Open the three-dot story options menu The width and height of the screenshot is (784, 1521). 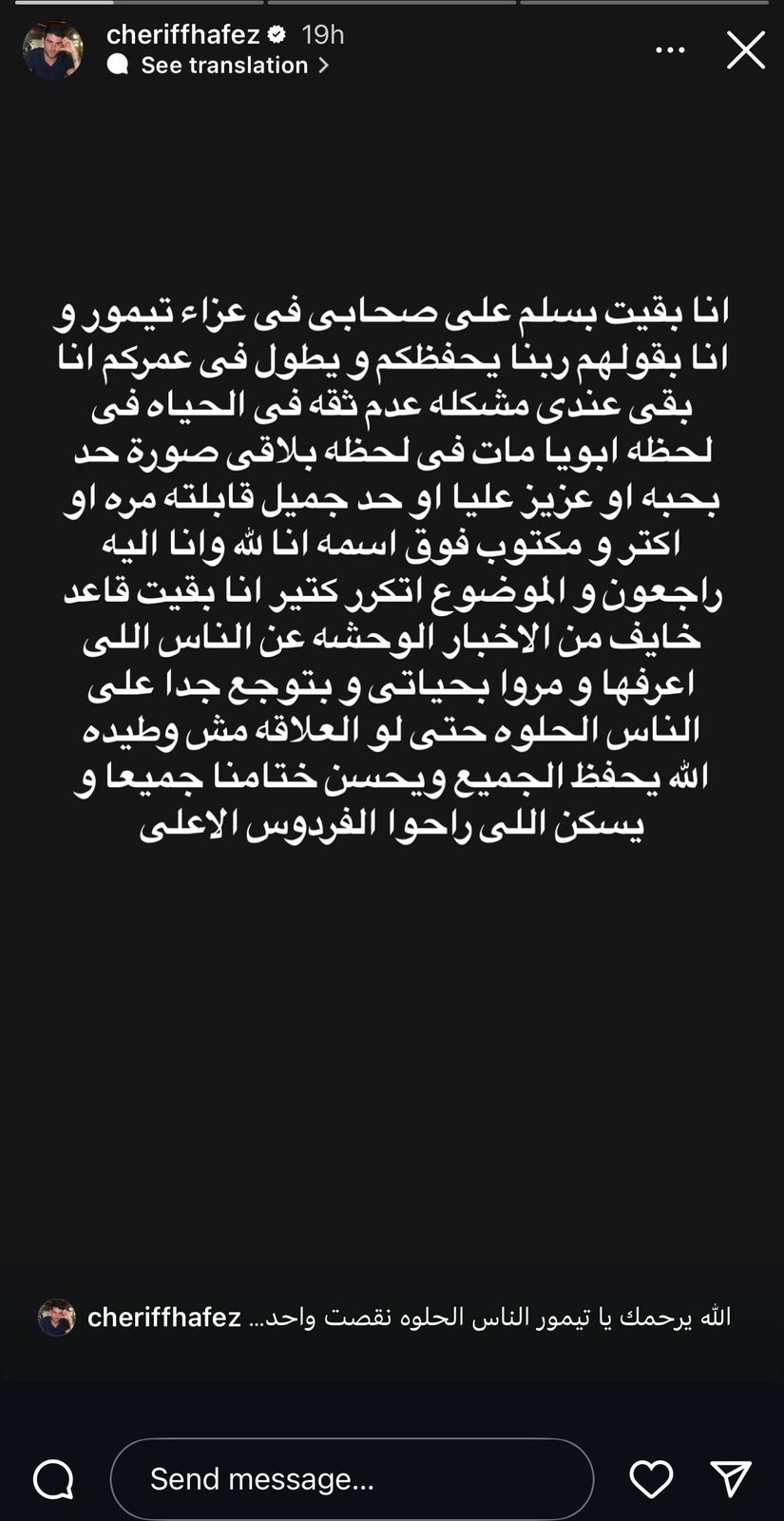click(x=670, y=50)
